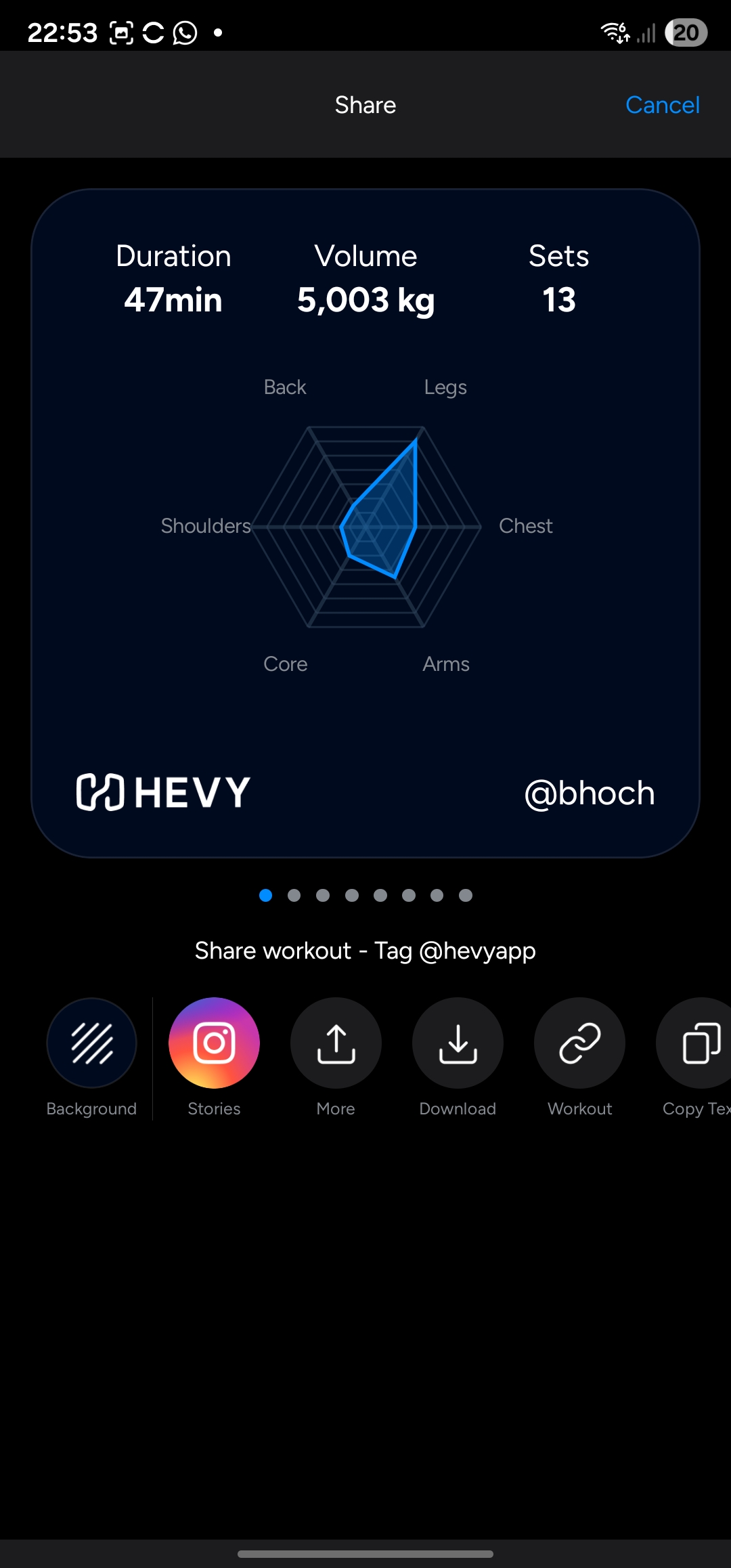
Task: Cancel the share screen
Action: pos(662,105)
